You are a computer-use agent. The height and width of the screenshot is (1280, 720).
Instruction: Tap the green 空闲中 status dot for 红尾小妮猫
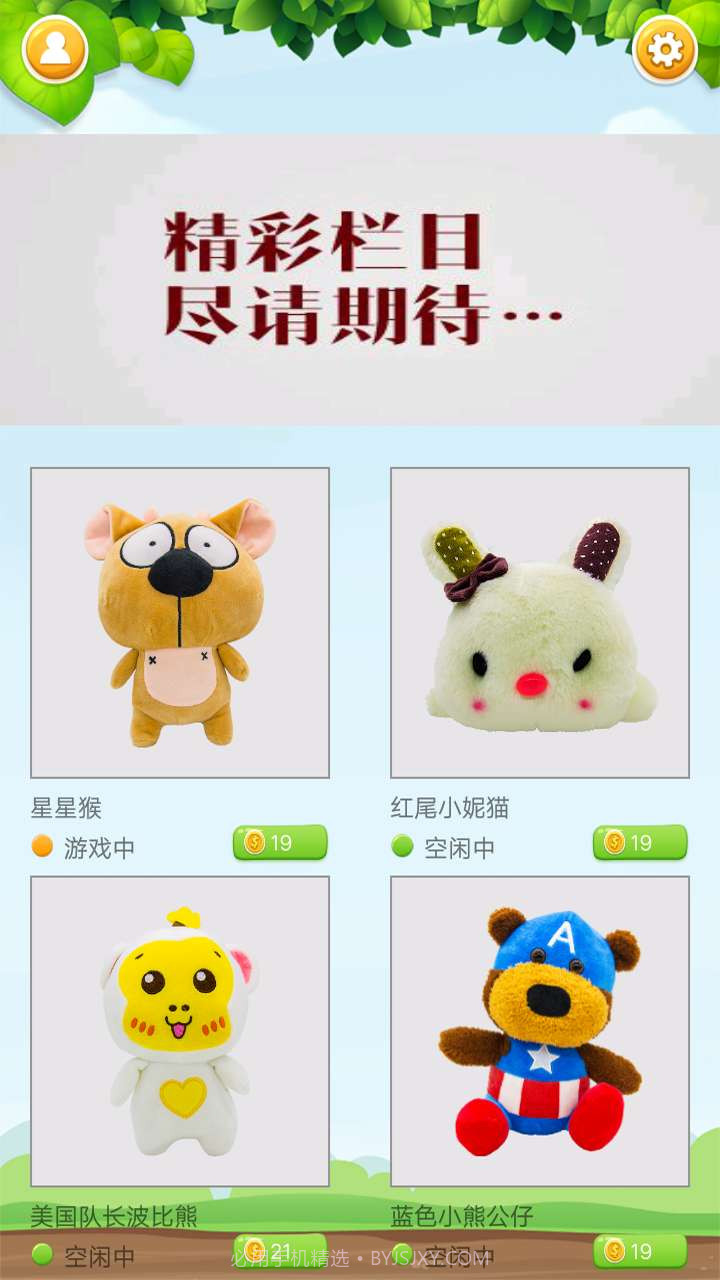coord(400,845)
